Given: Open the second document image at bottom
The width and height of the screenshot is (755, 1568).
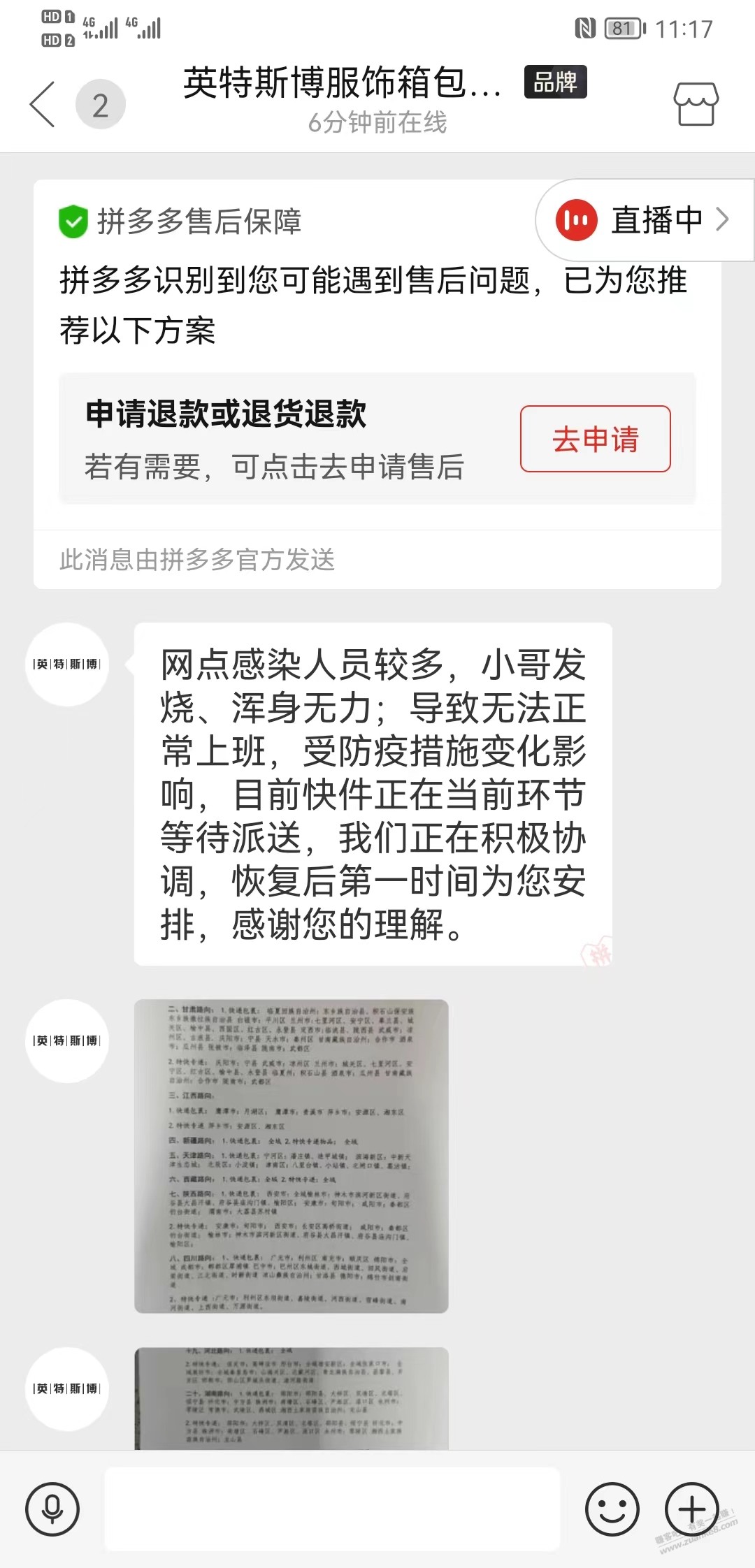Looking at the screenshot, I should 291,1398.
